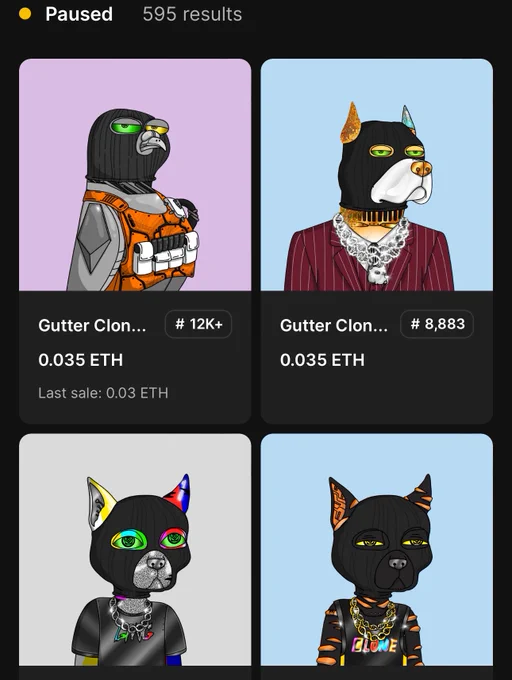Open the Gutter Clone card ranked 12K+
Viewport: 512px width, 680px height.
(135, 241)
